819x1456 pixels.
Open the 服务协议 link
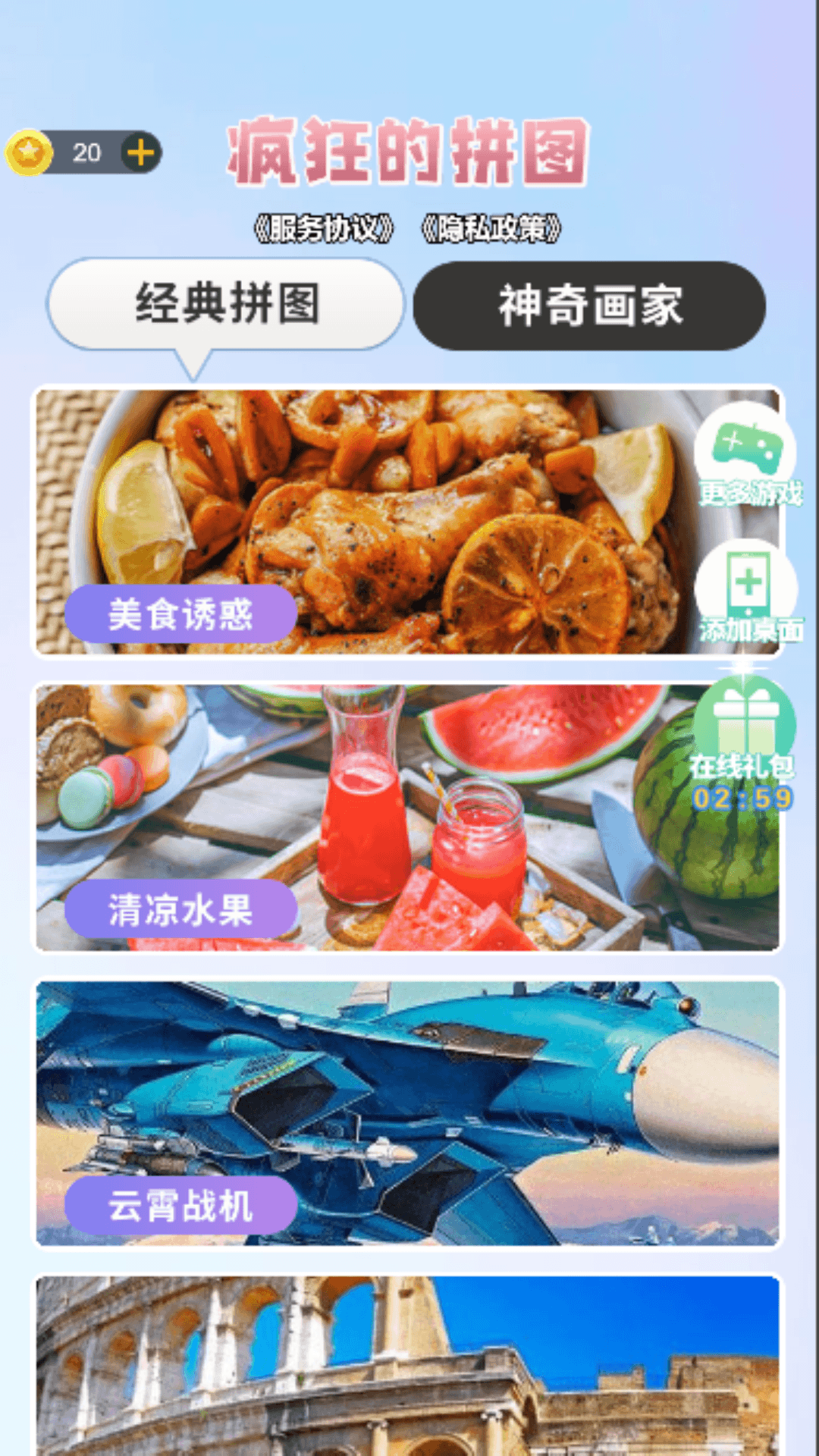[x=325, y=228]
